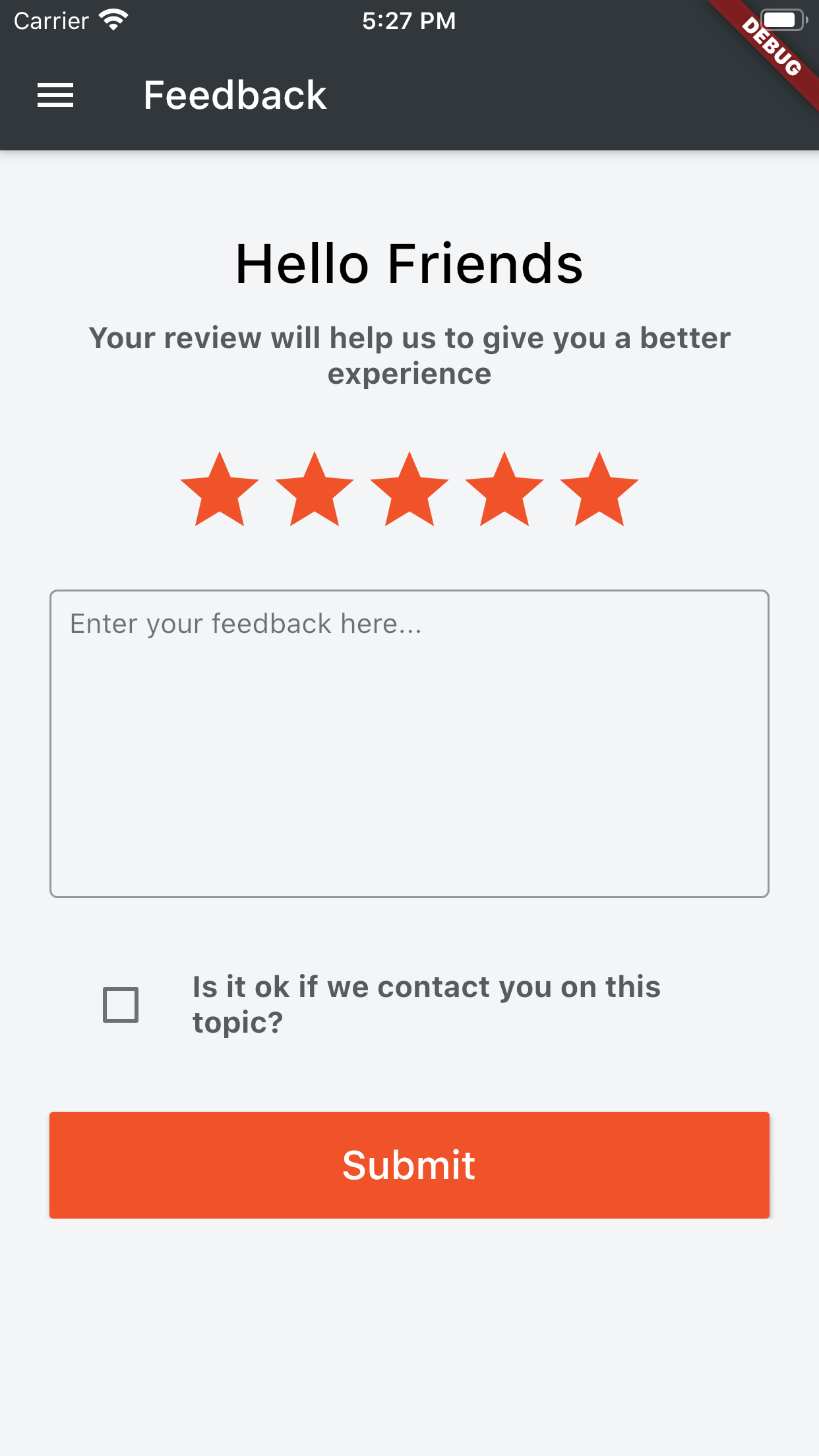Submit the feedback
Viewport: 819px width, 1456px height.
pyautogui.click(x=409, y=1165)
